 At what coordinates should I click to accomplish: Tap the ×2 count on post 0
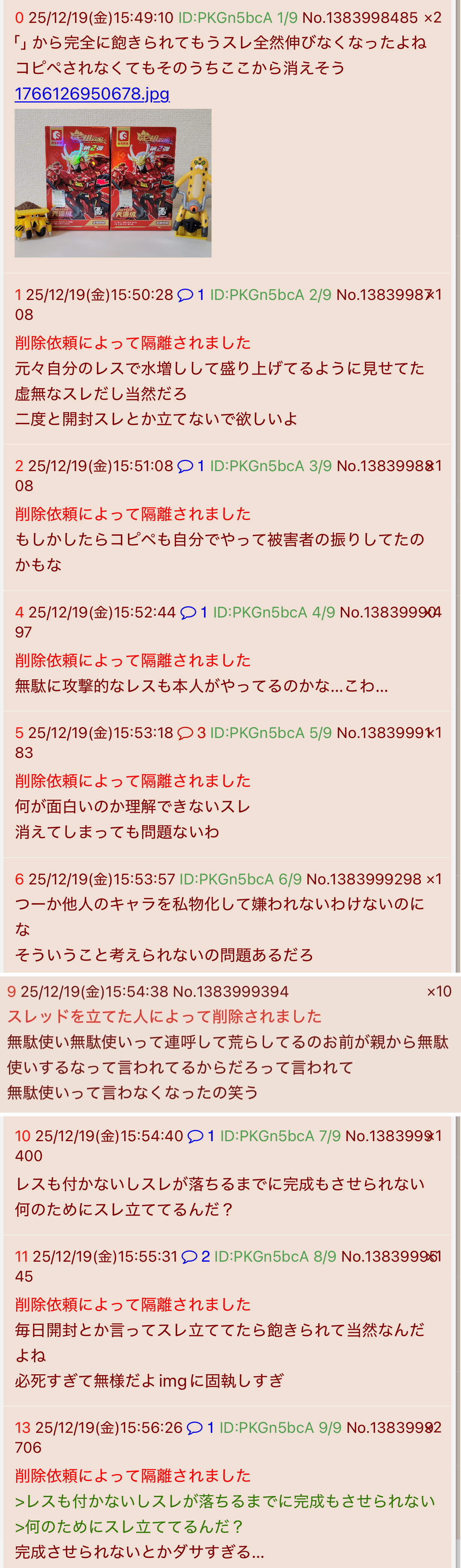[432, 18]
